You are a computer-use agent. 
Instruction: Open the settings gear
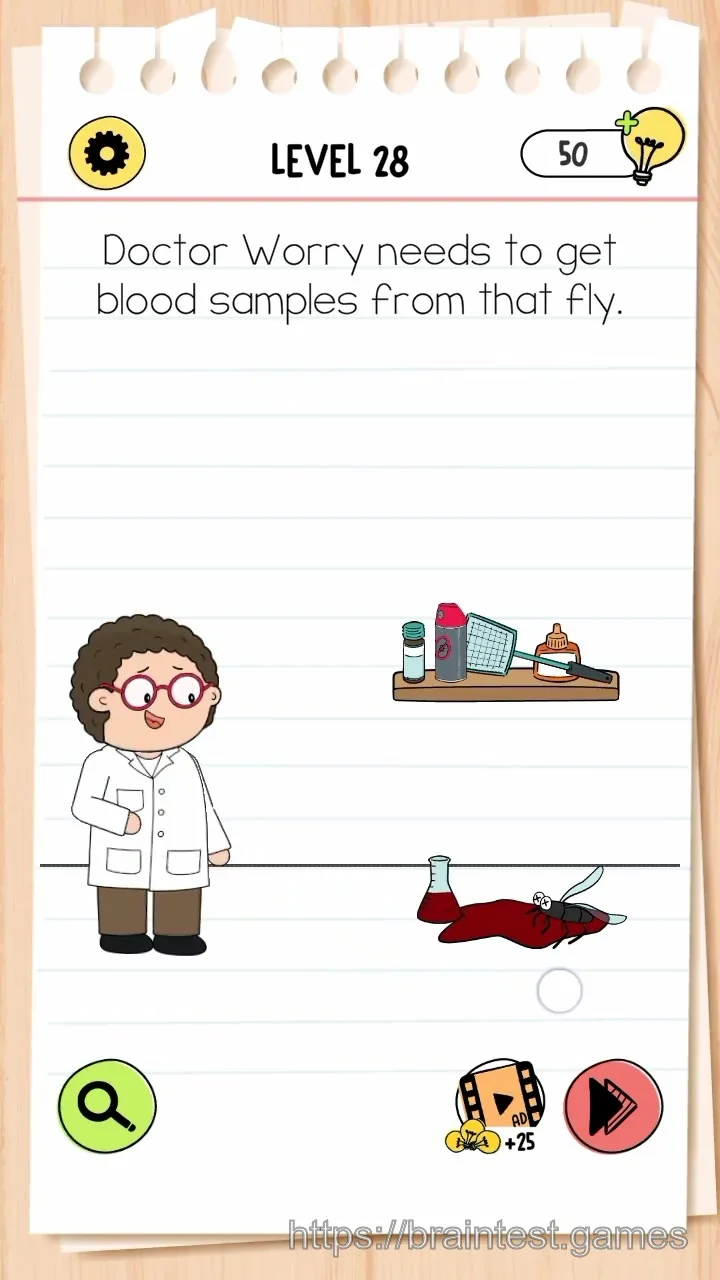click(107, 154)
